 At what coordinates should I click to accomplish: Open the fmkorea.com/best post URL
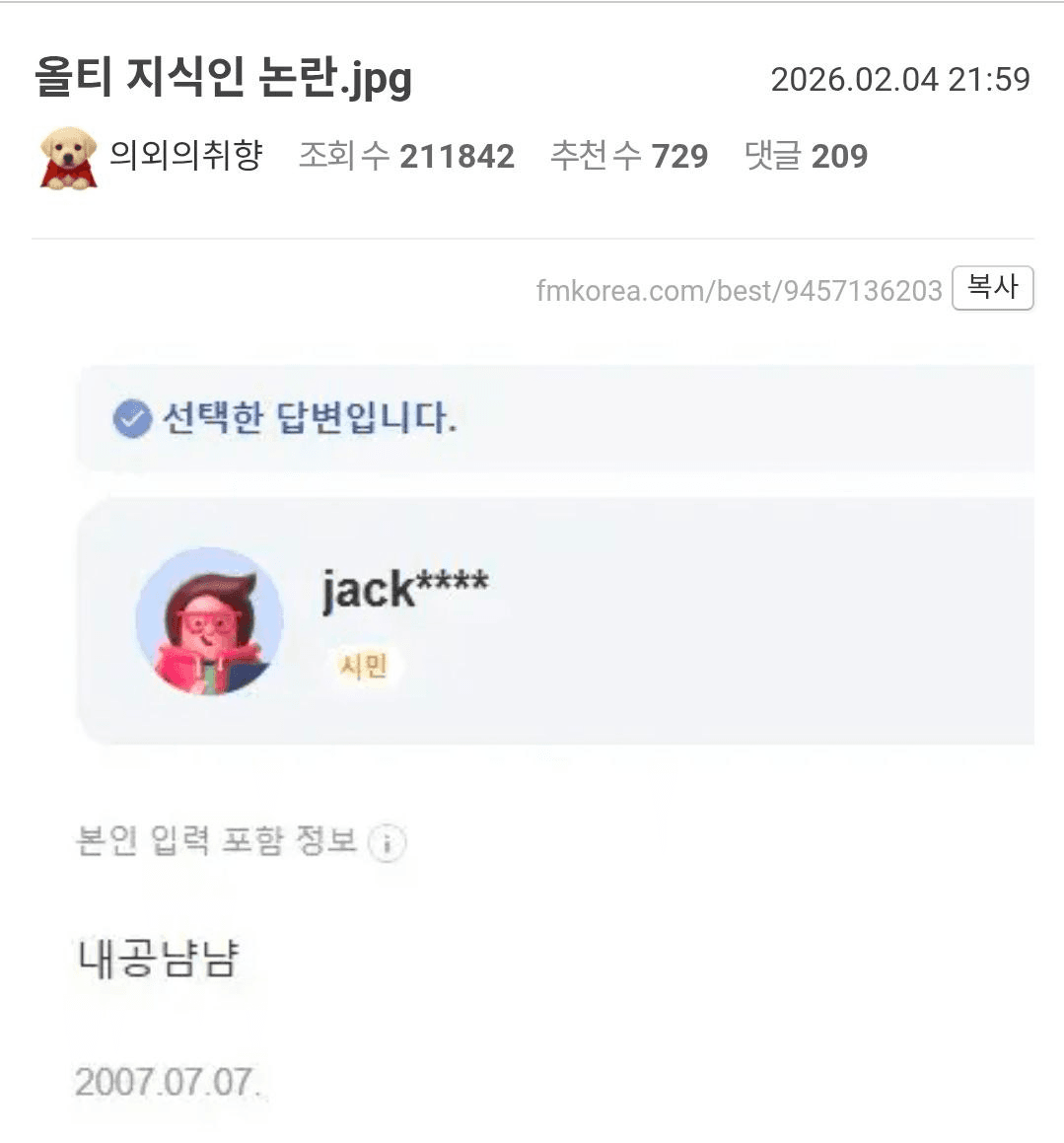(739, 290)
